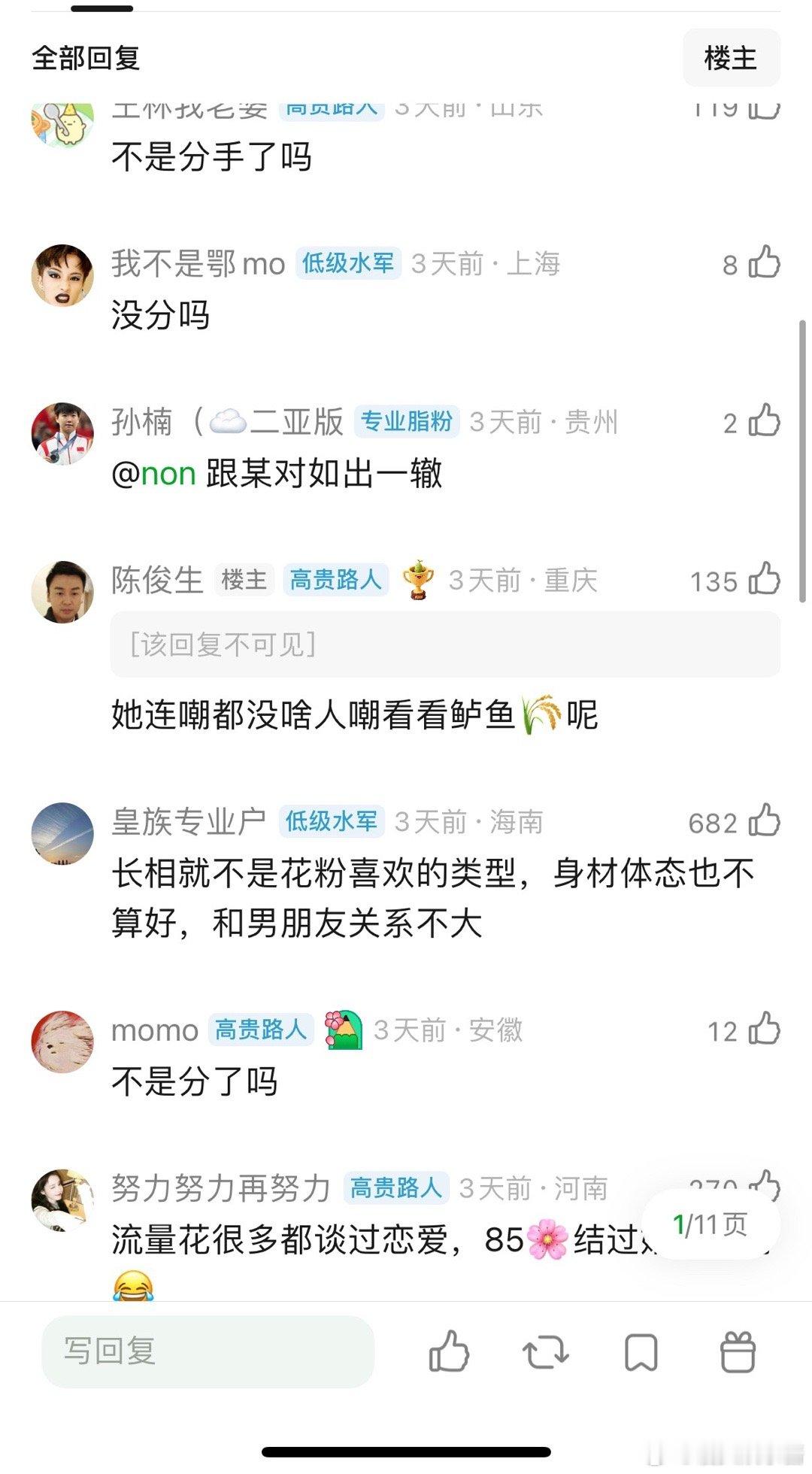Open the @non mention link

pos(155,473)
